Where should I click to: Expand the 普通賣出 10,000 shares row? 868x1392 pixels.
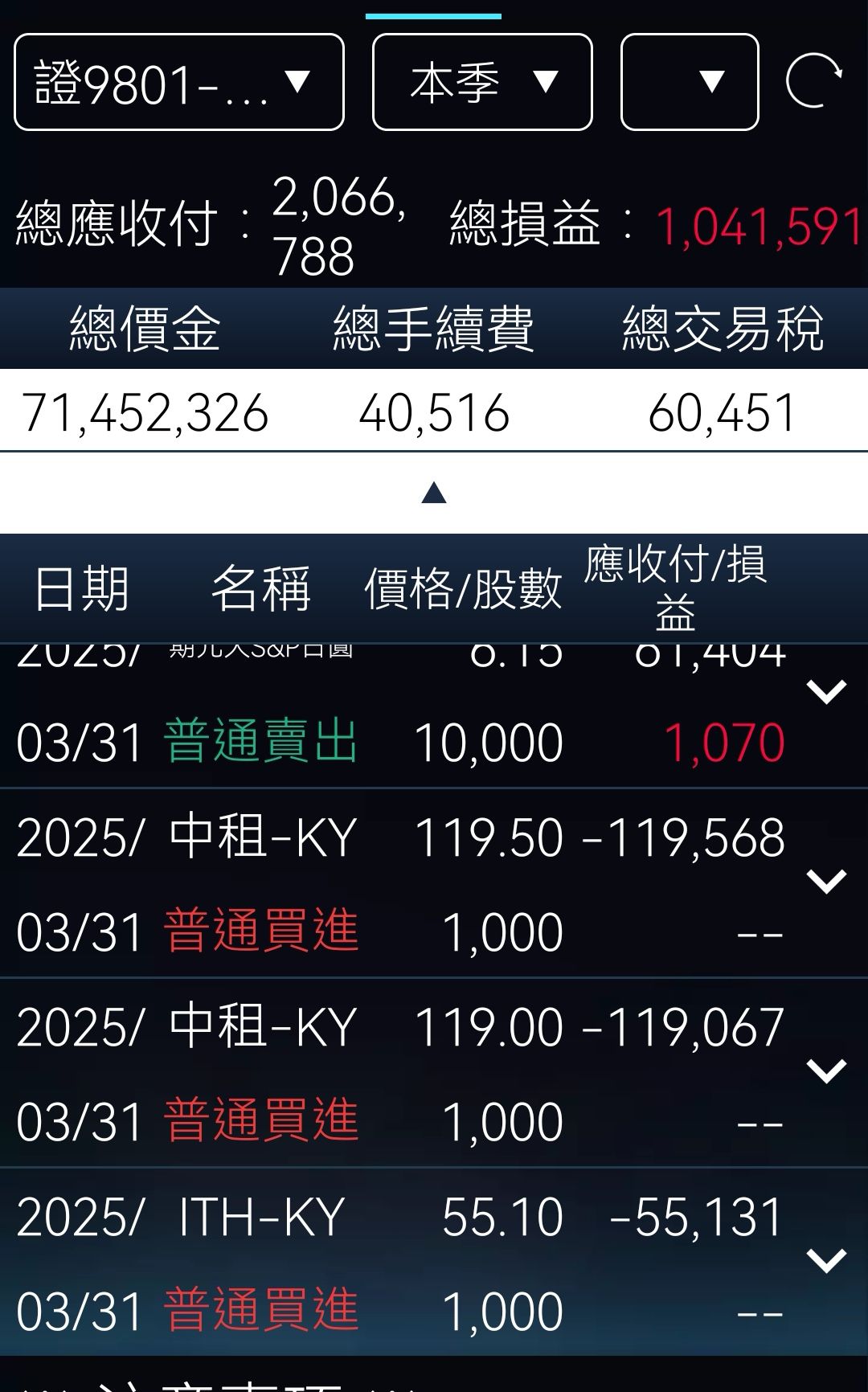pos(826,692)
